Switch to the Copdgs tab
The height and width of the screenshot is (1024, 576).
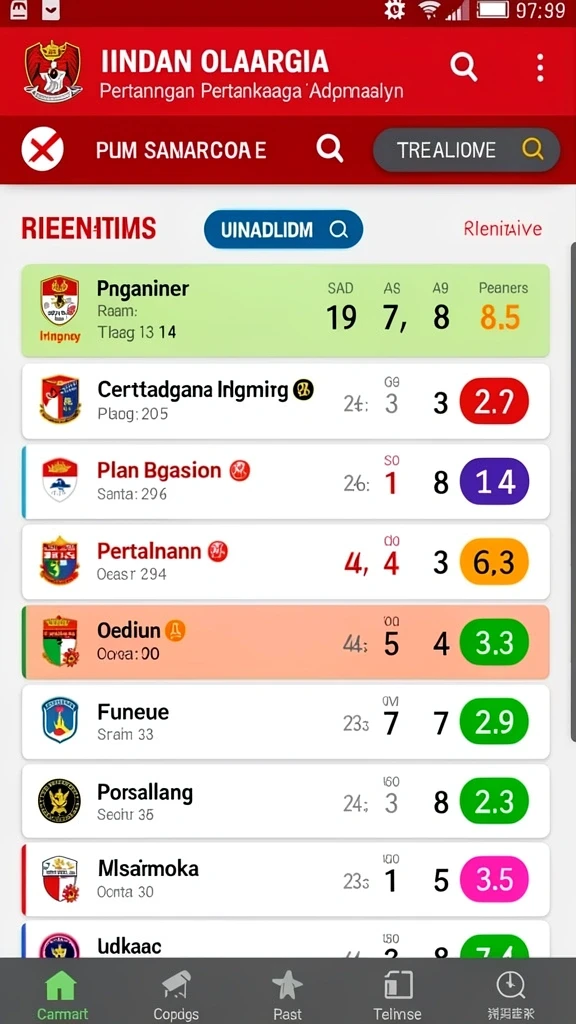pos(176,993)
